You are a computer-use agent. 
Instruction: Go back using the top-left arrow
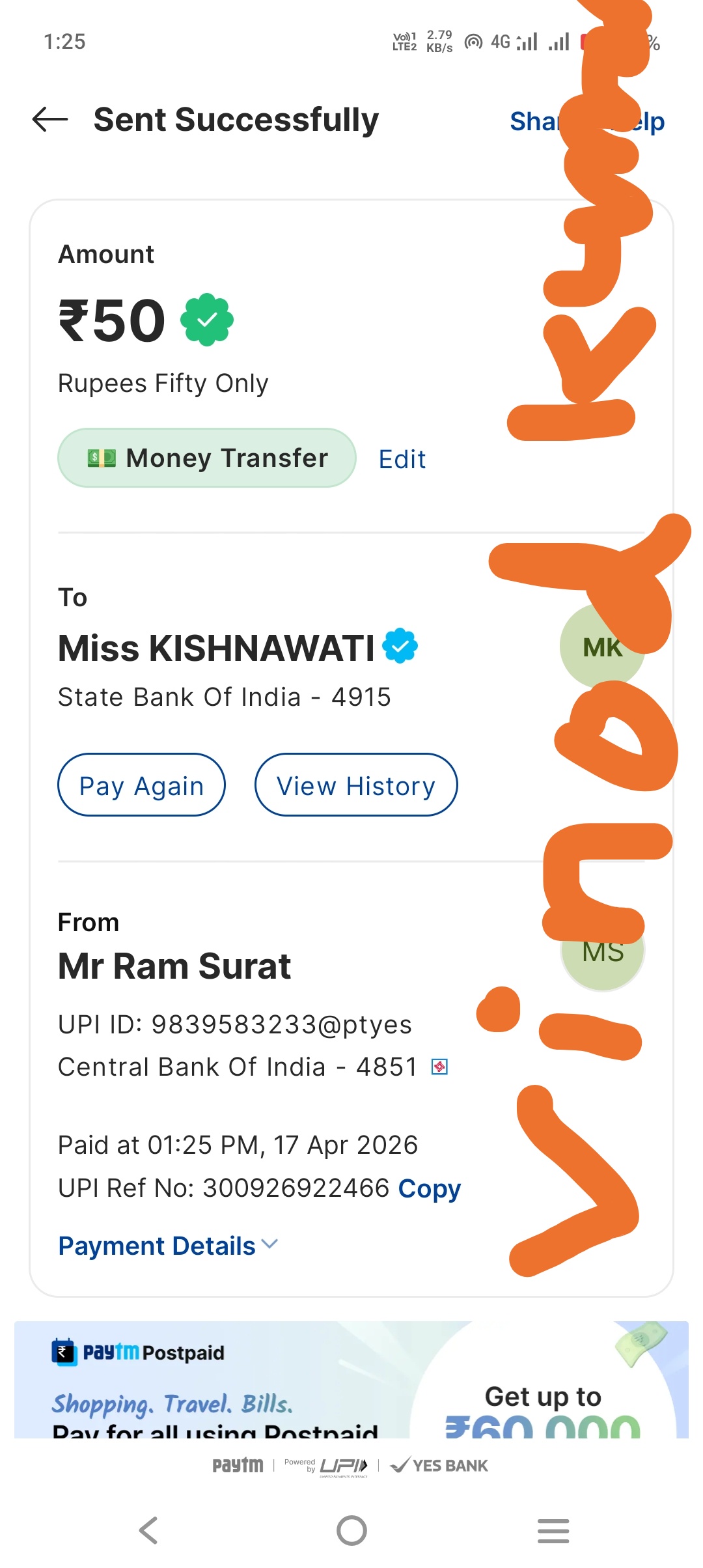coord(50,120)
